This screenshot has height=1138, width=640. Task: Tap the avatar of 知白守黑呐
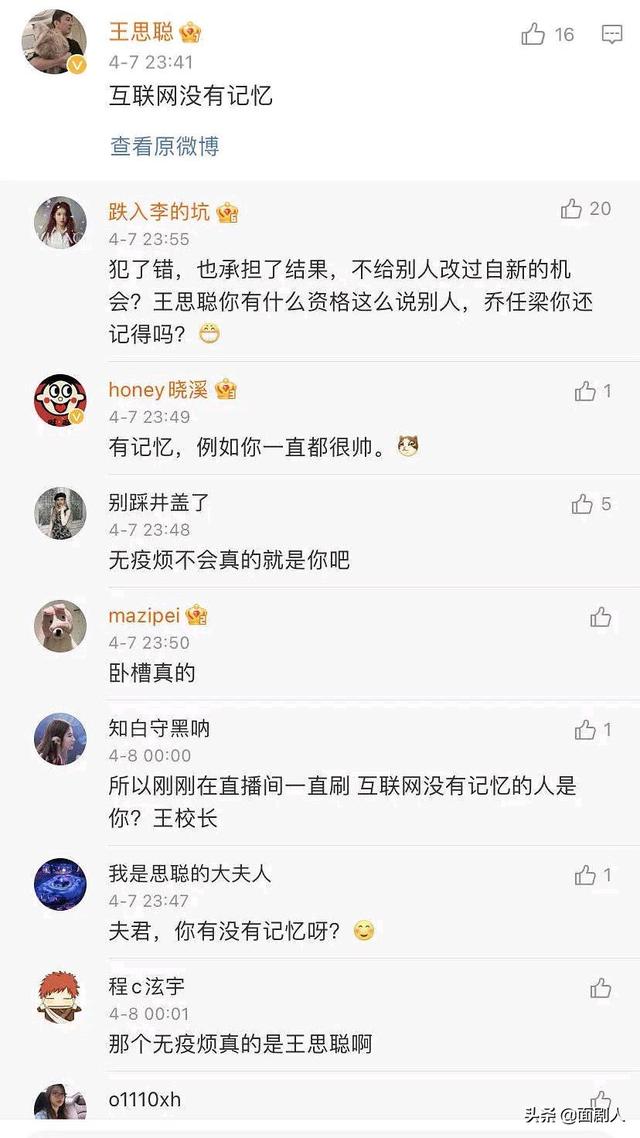point(60,740)
